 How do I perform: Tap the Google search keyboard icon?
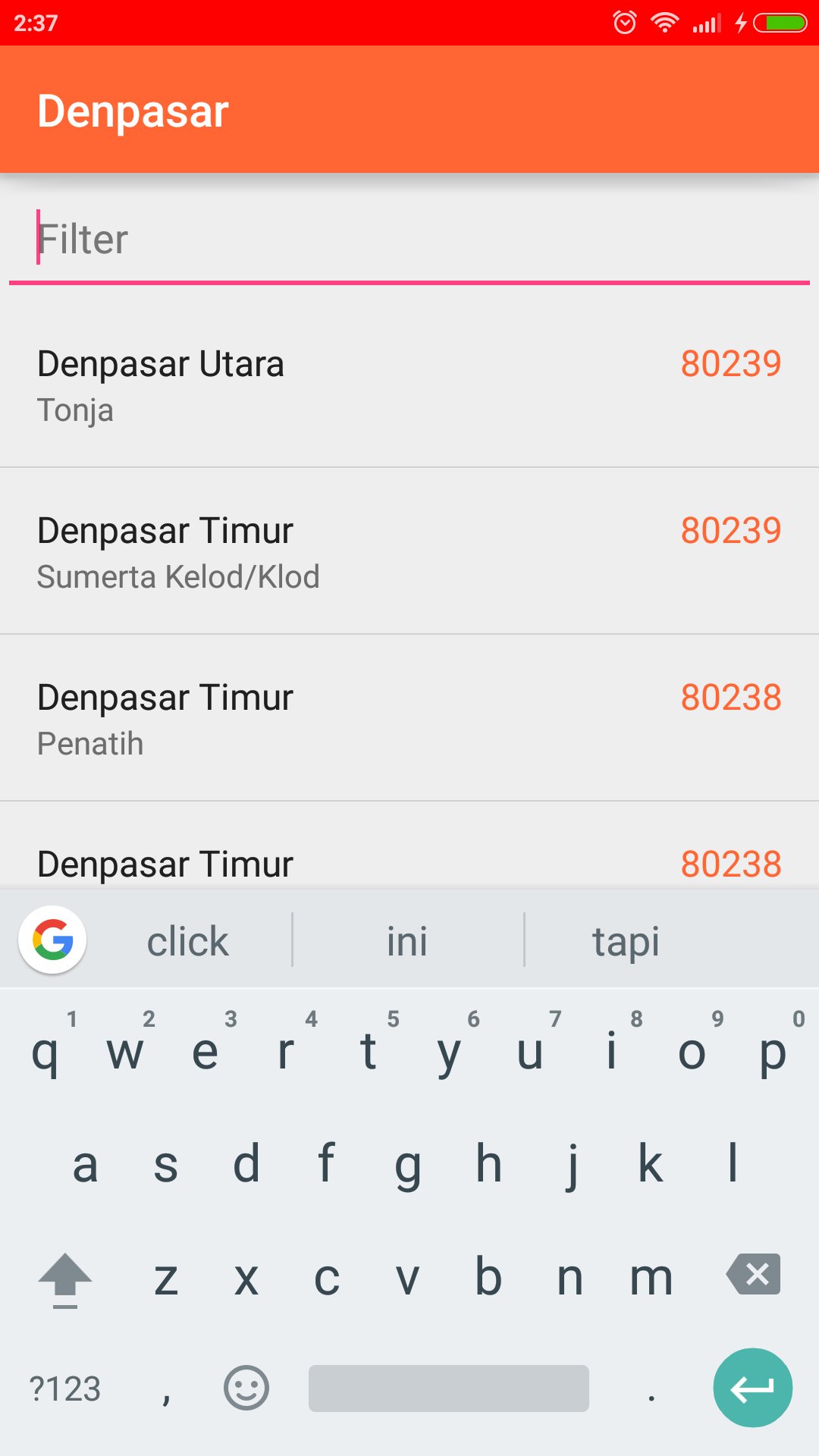(x=52, y=940)
